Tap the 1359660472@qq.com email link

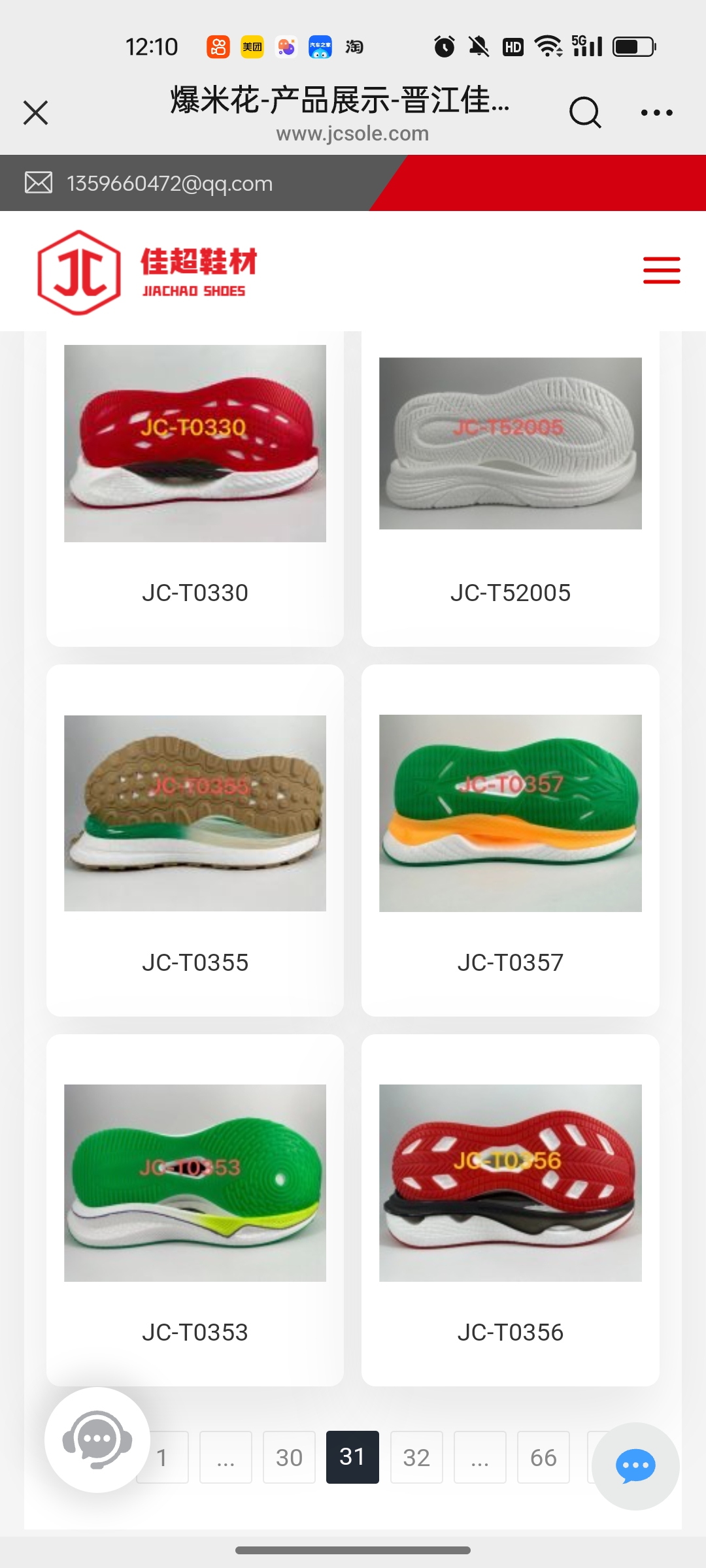(169, 184)
